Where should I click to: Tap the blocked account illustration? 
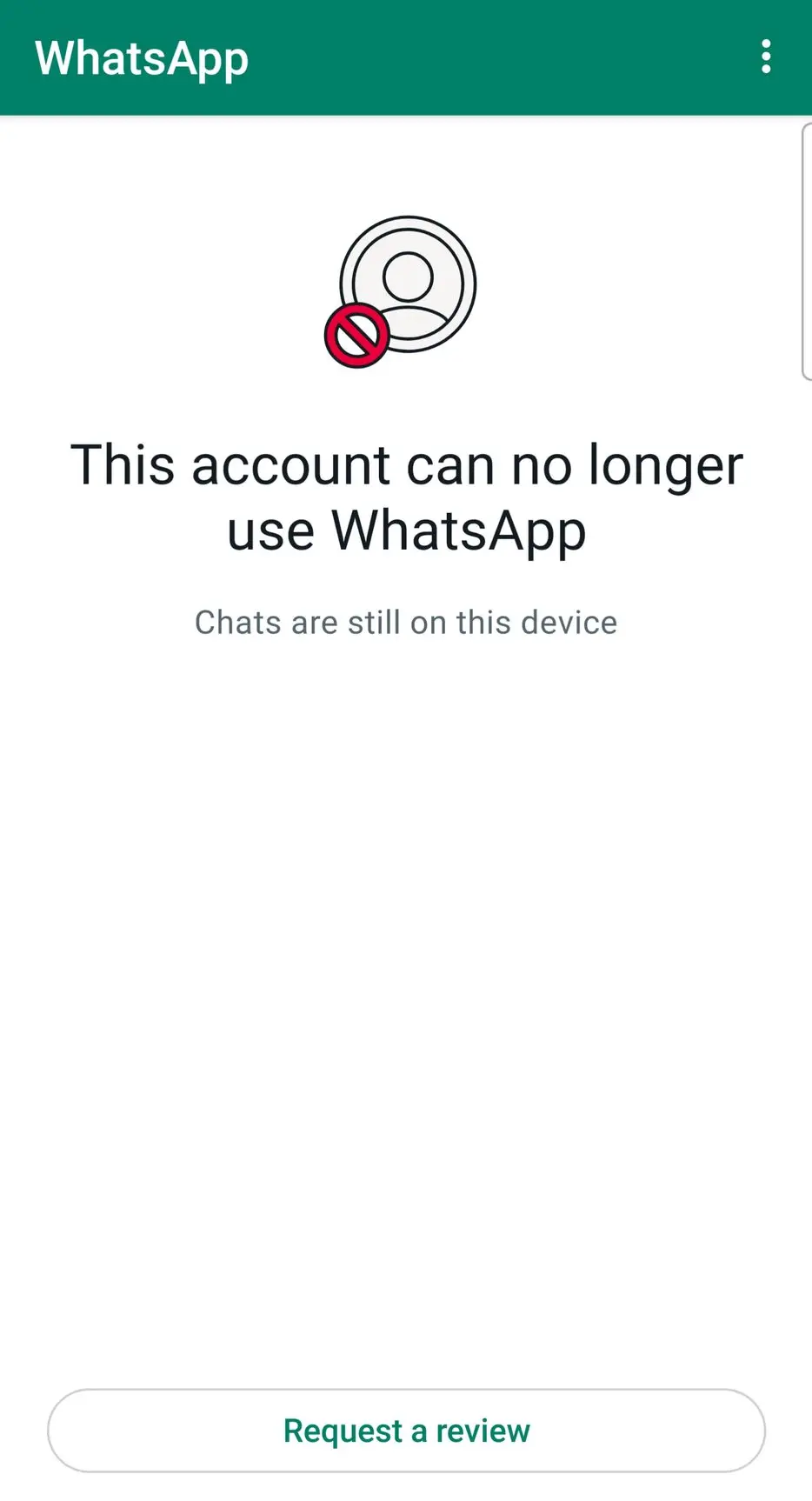[405, 287]
